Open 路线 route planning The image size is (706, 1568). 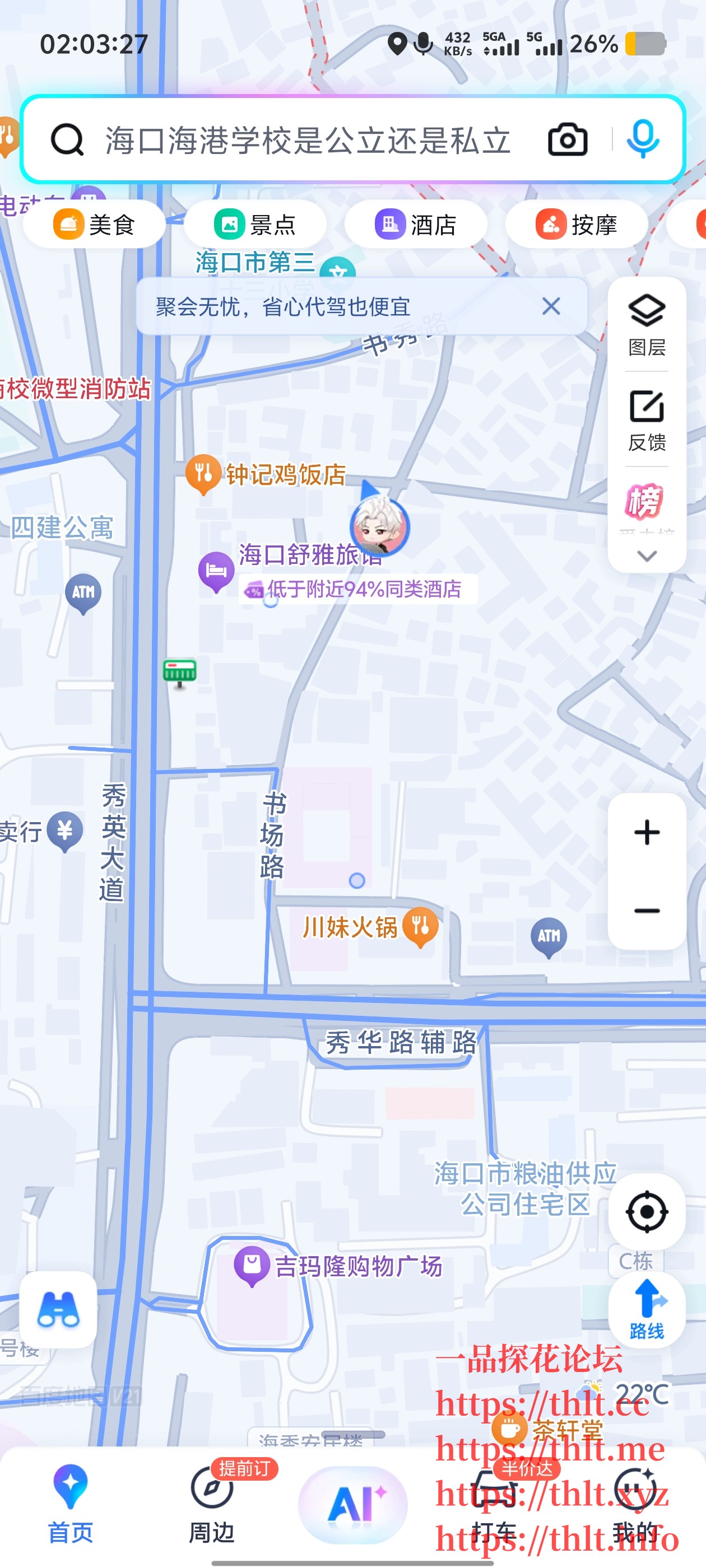[x=646, y=1309]
